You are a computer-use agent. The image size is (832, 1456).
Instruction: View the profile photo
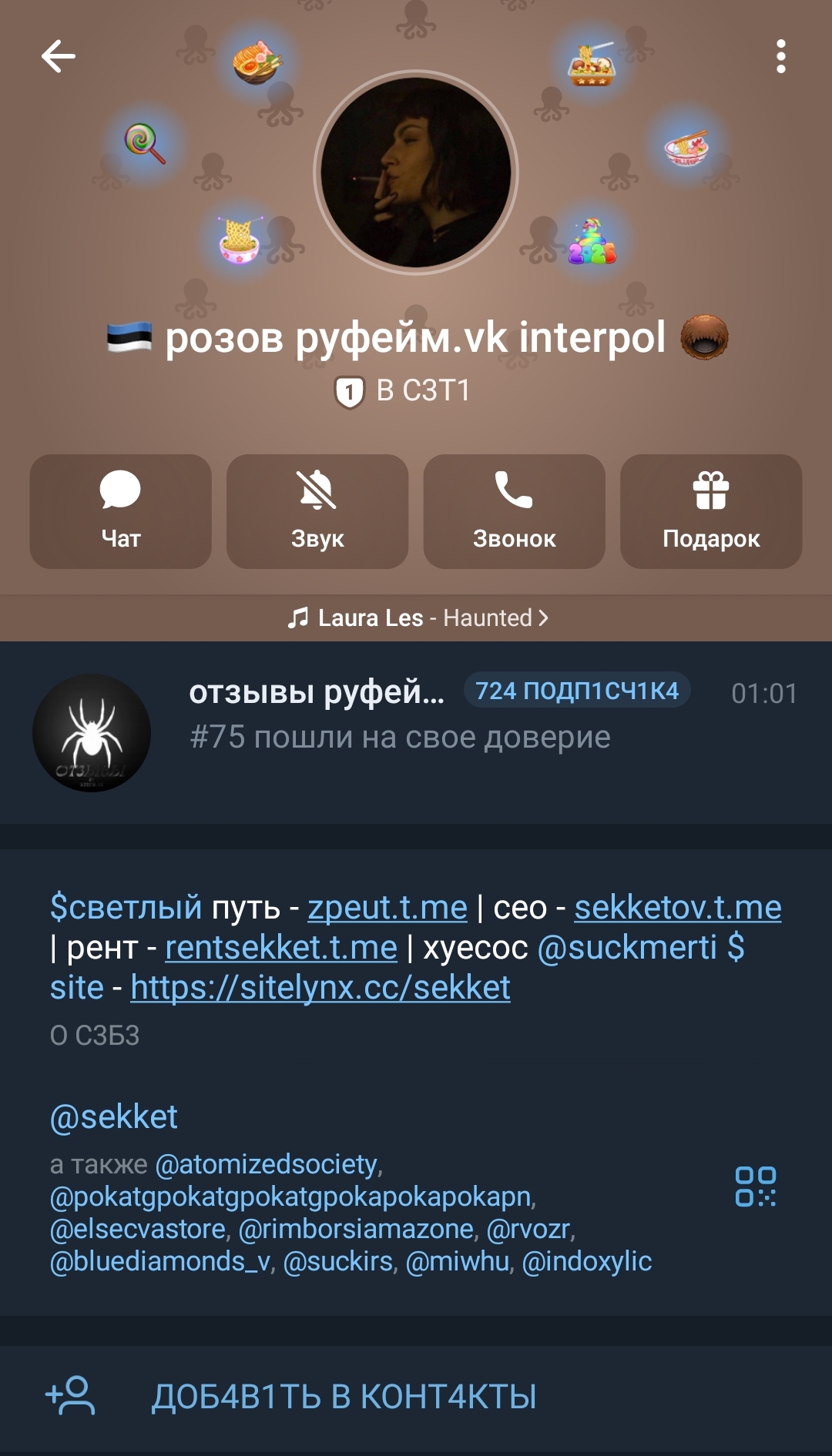[x=416, y=172]
